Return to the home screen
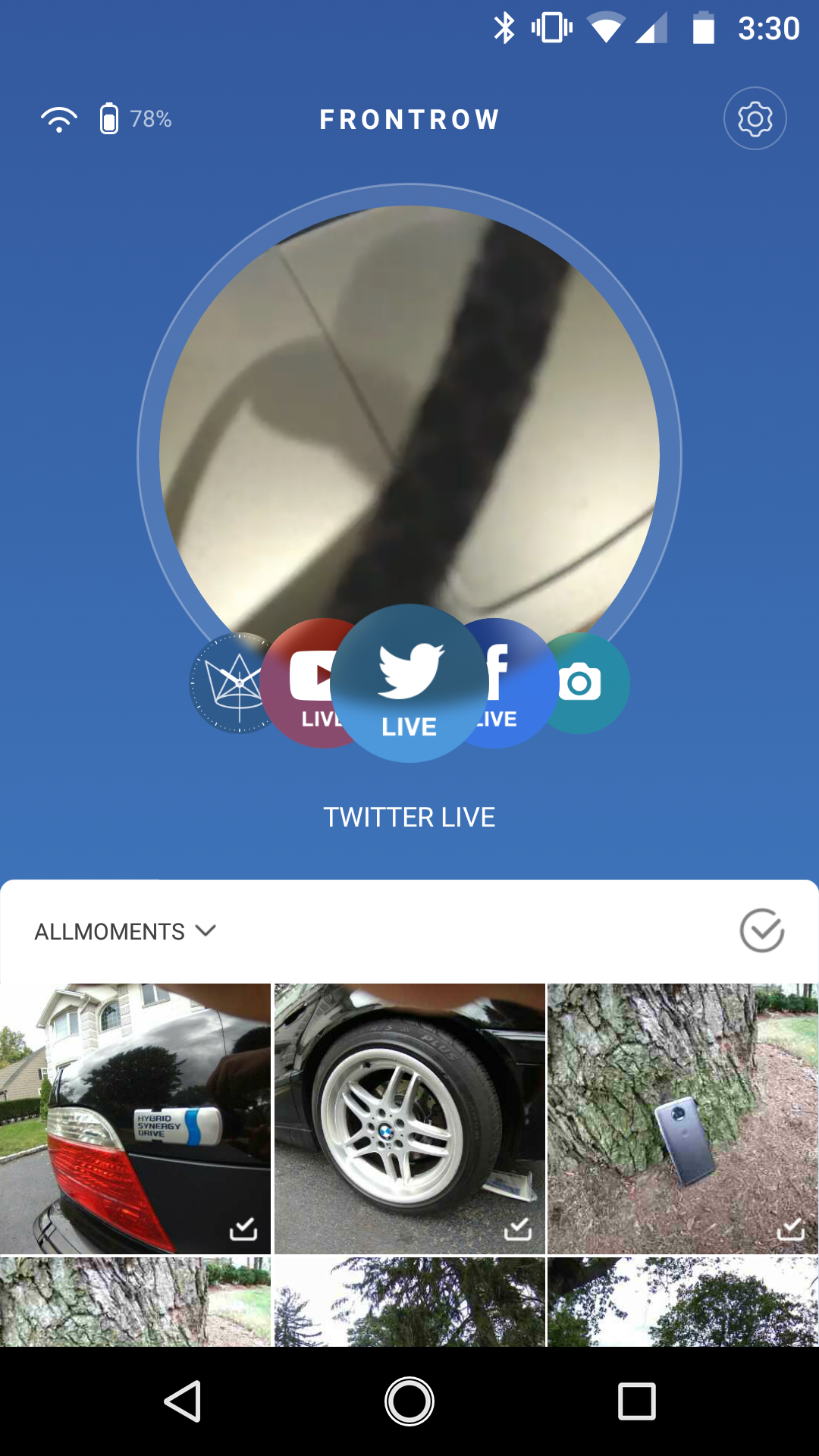 (x=409, y=1401)
